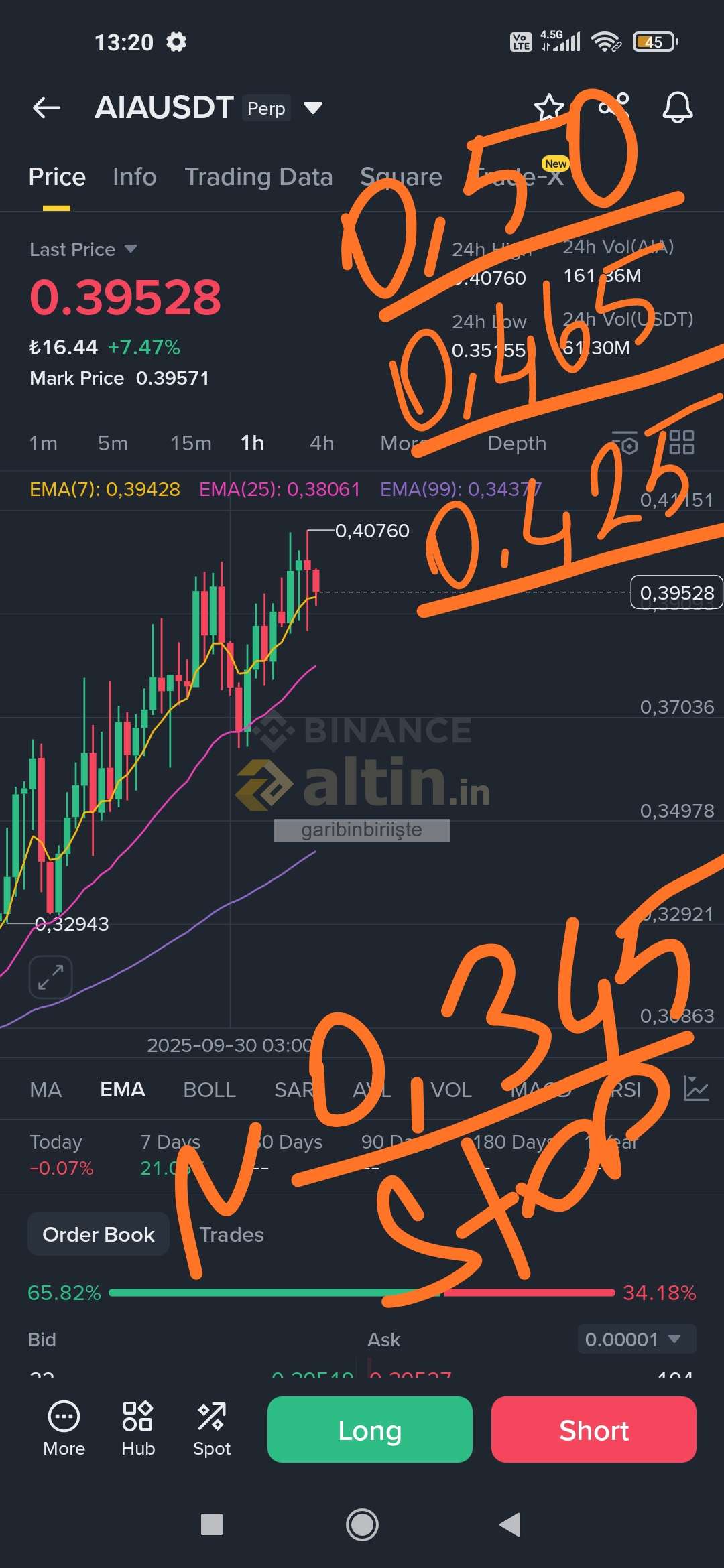The width and height of the screenshot is (724, 1568).
Task: Go back using the top-left arrow
Action: 46,107
